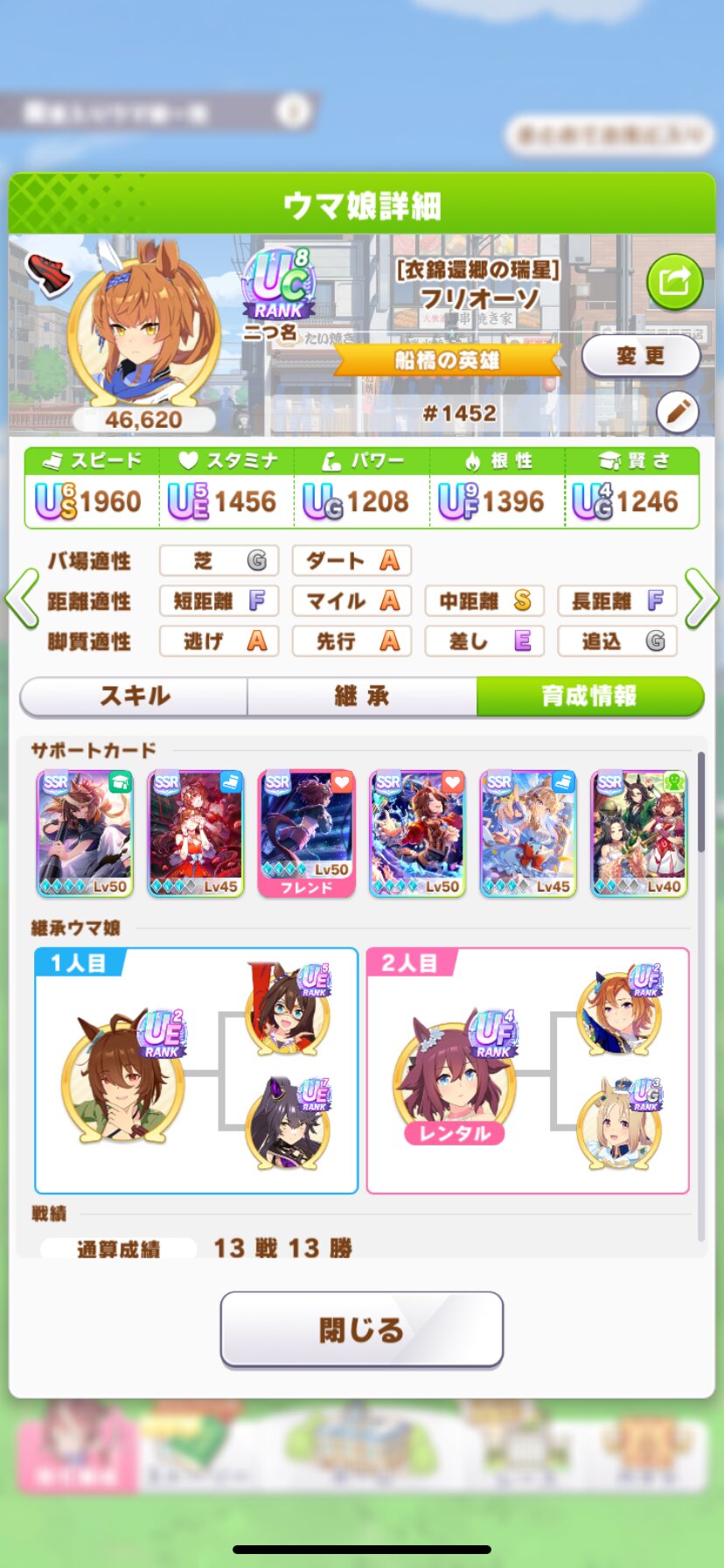Close the dialog with 閉じる

click(362, 1329)
